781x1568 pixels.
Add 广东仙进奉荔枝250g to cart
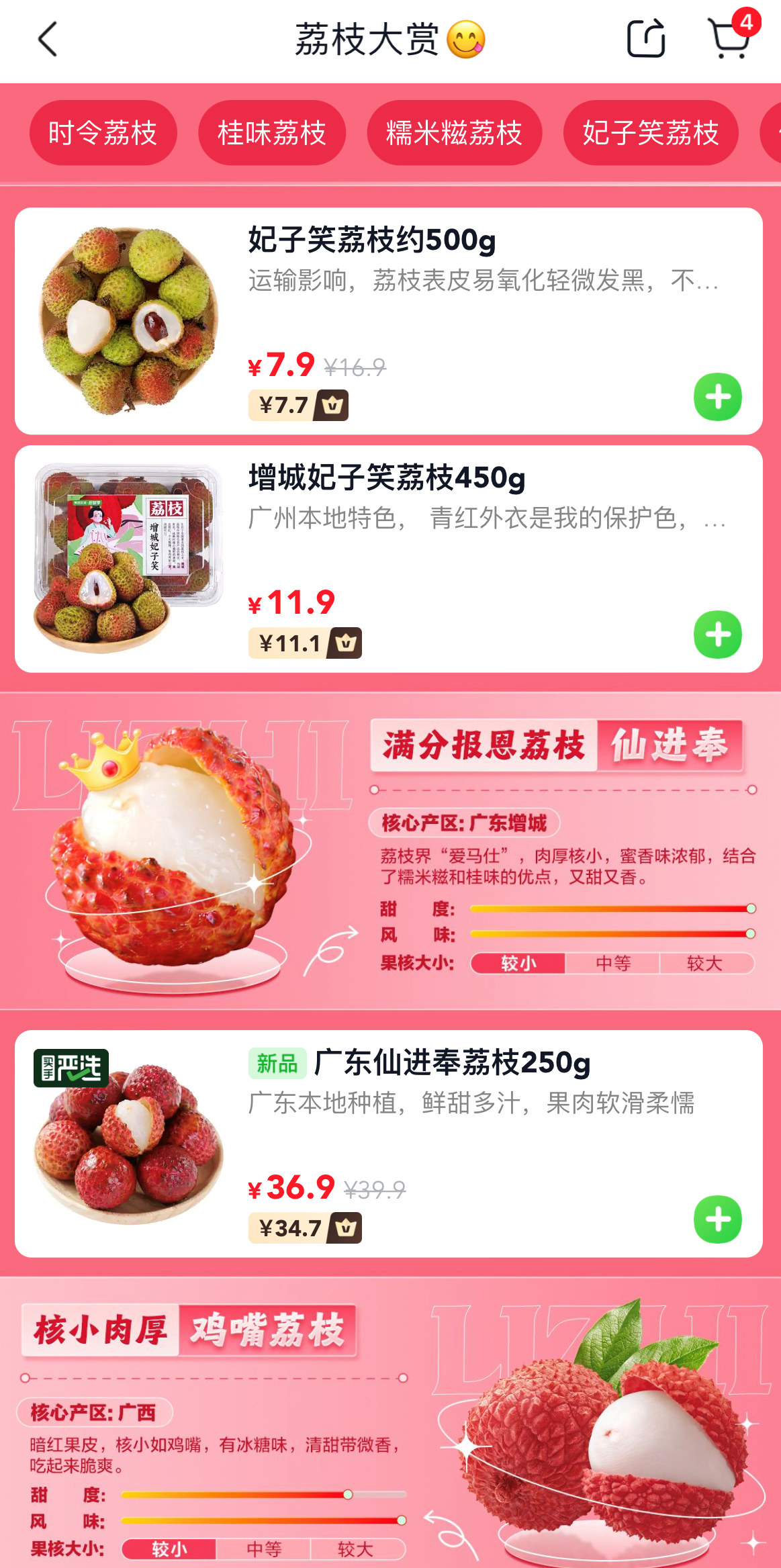point(717,1219)
